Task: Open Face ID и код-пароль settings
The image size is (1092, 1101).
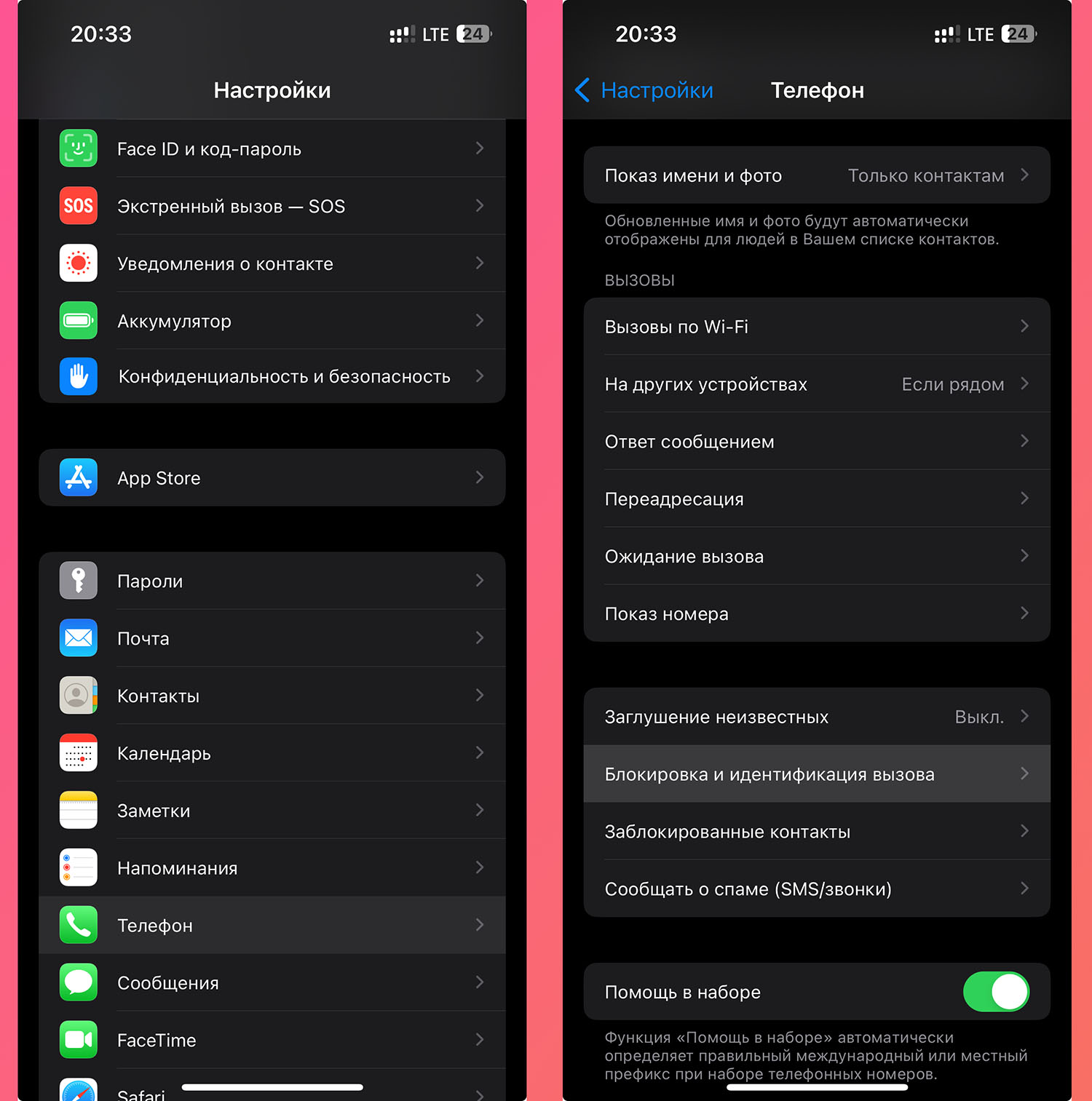Action: [x=272, y=148]
